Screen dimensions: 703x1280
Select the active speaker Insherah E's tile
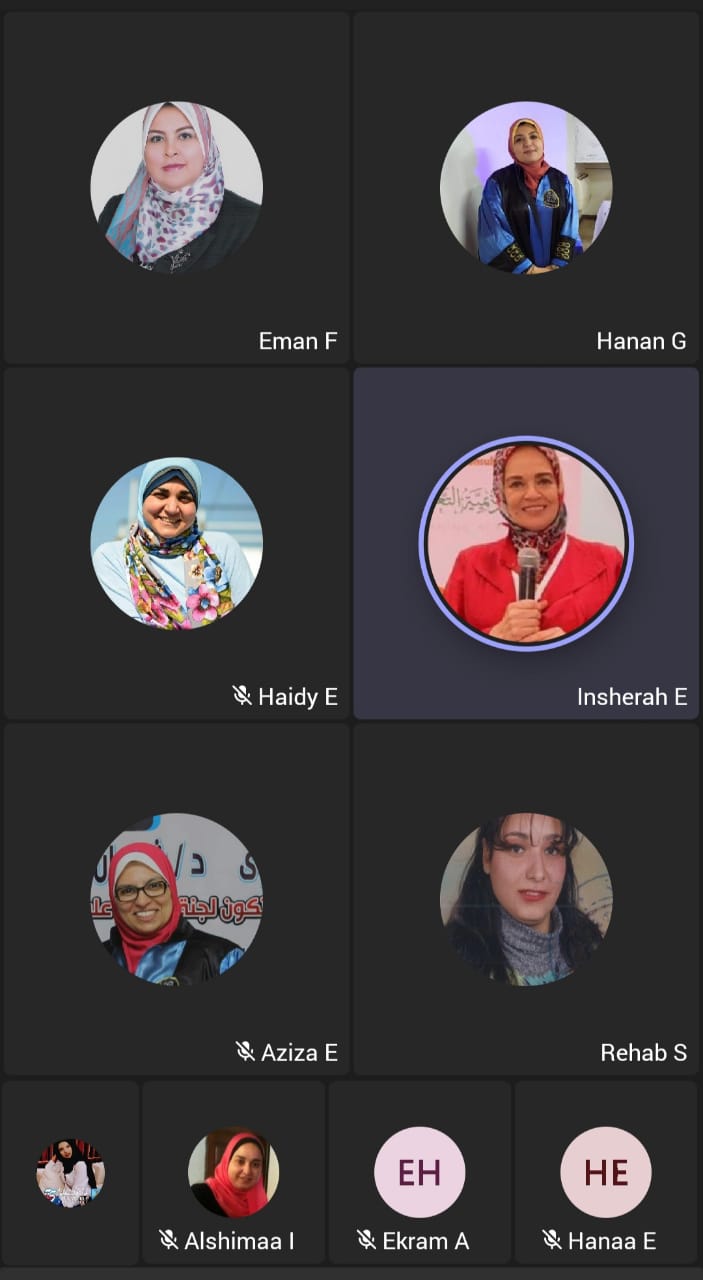[x=526, y=543]
